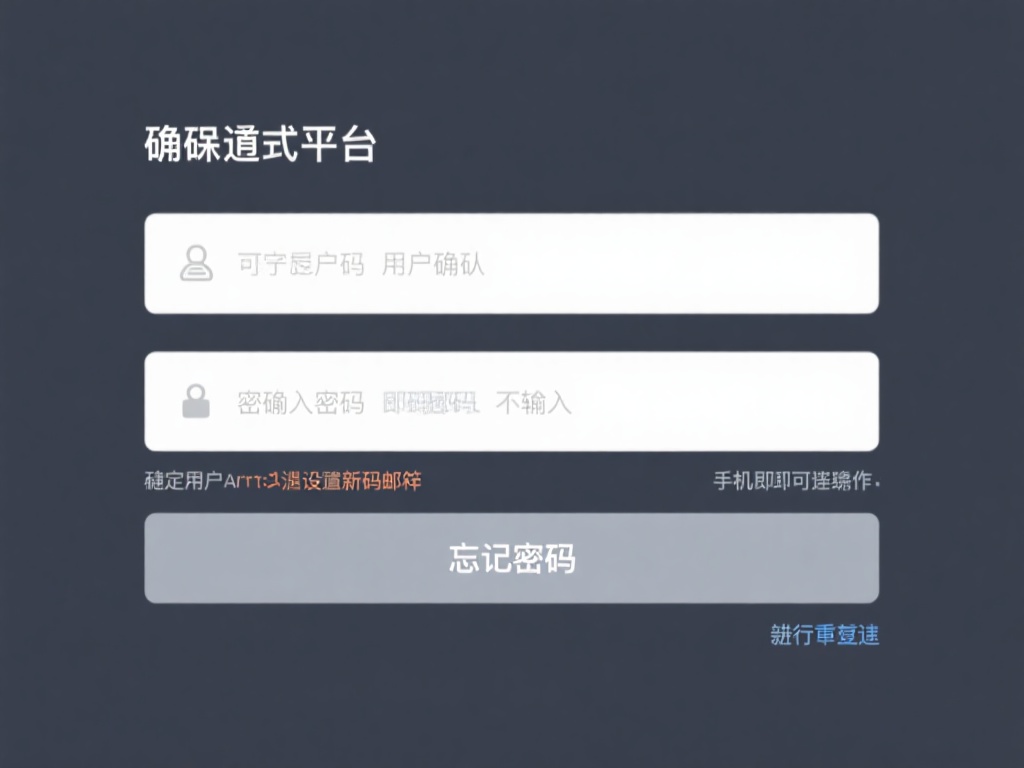1024x768 pixels.
Task: Tap the gray 忘记密码 button
Action: pyautogui.click(x=511, y=558)
